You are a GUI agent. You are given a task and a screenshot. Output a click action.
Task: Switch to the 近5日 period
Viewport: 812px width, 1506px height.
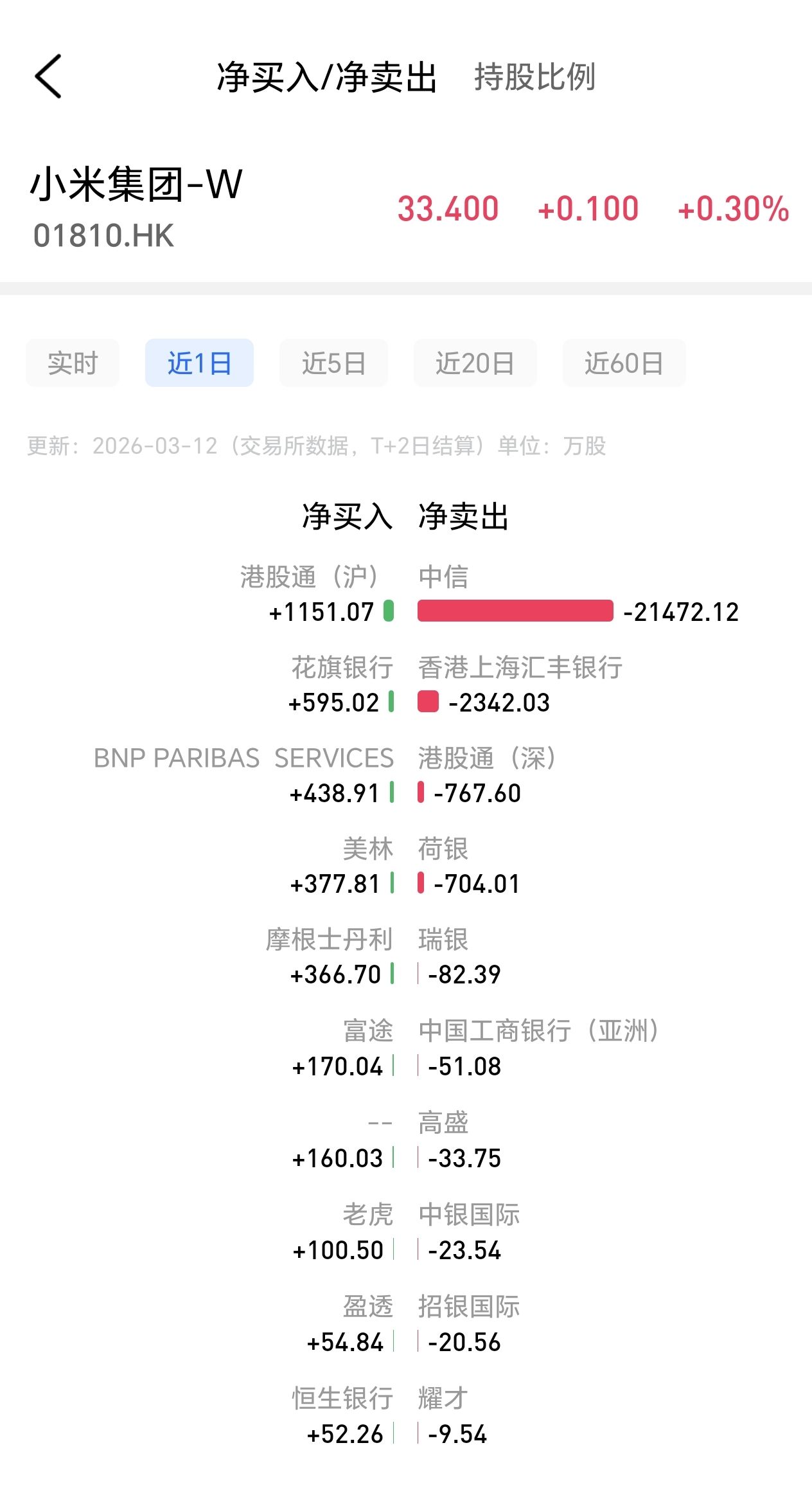tap(333, 363)
